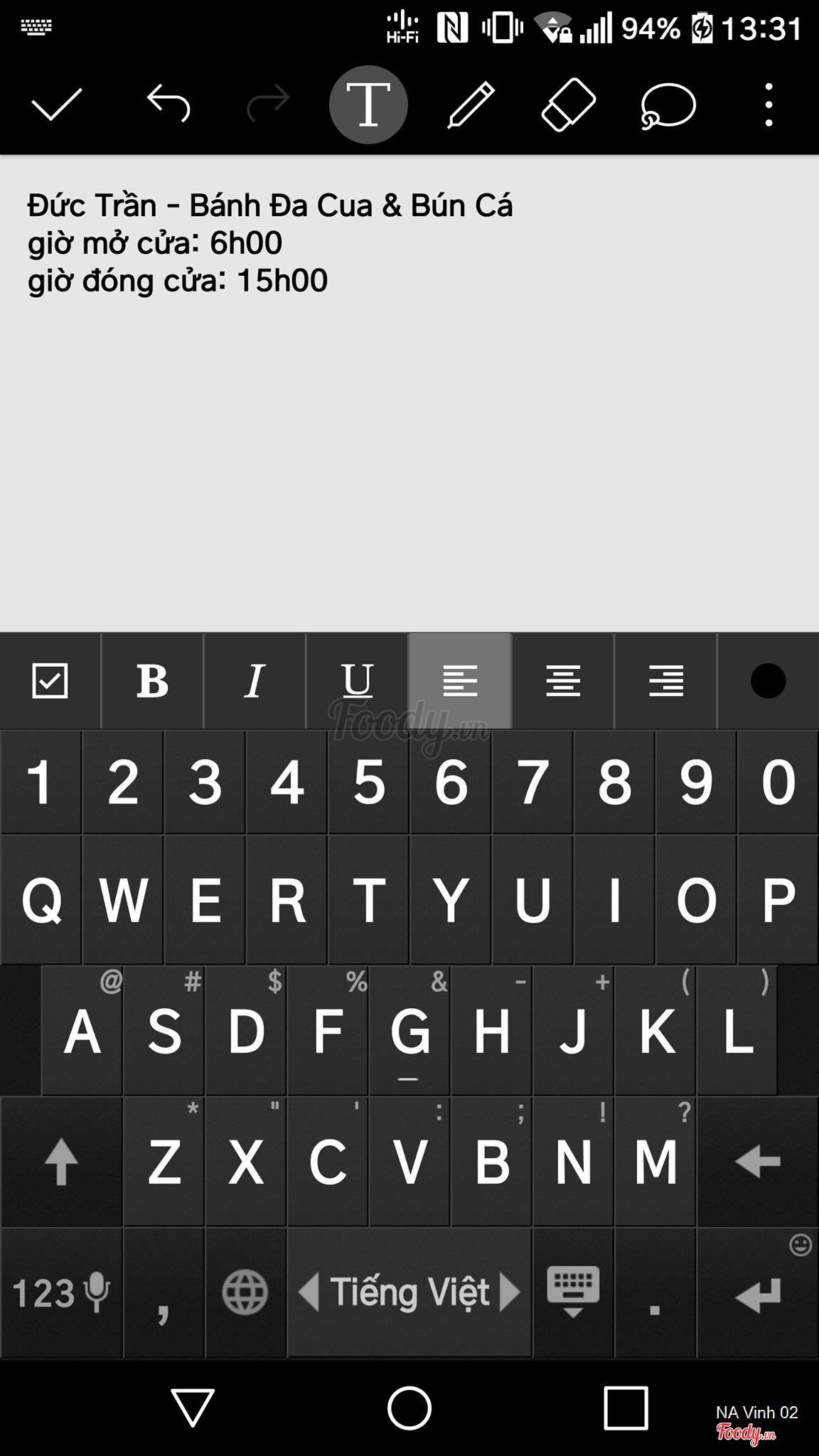This screenshot has width=819, height=1456.
Task: Open the black text color picker
Action: coord(769,680)
